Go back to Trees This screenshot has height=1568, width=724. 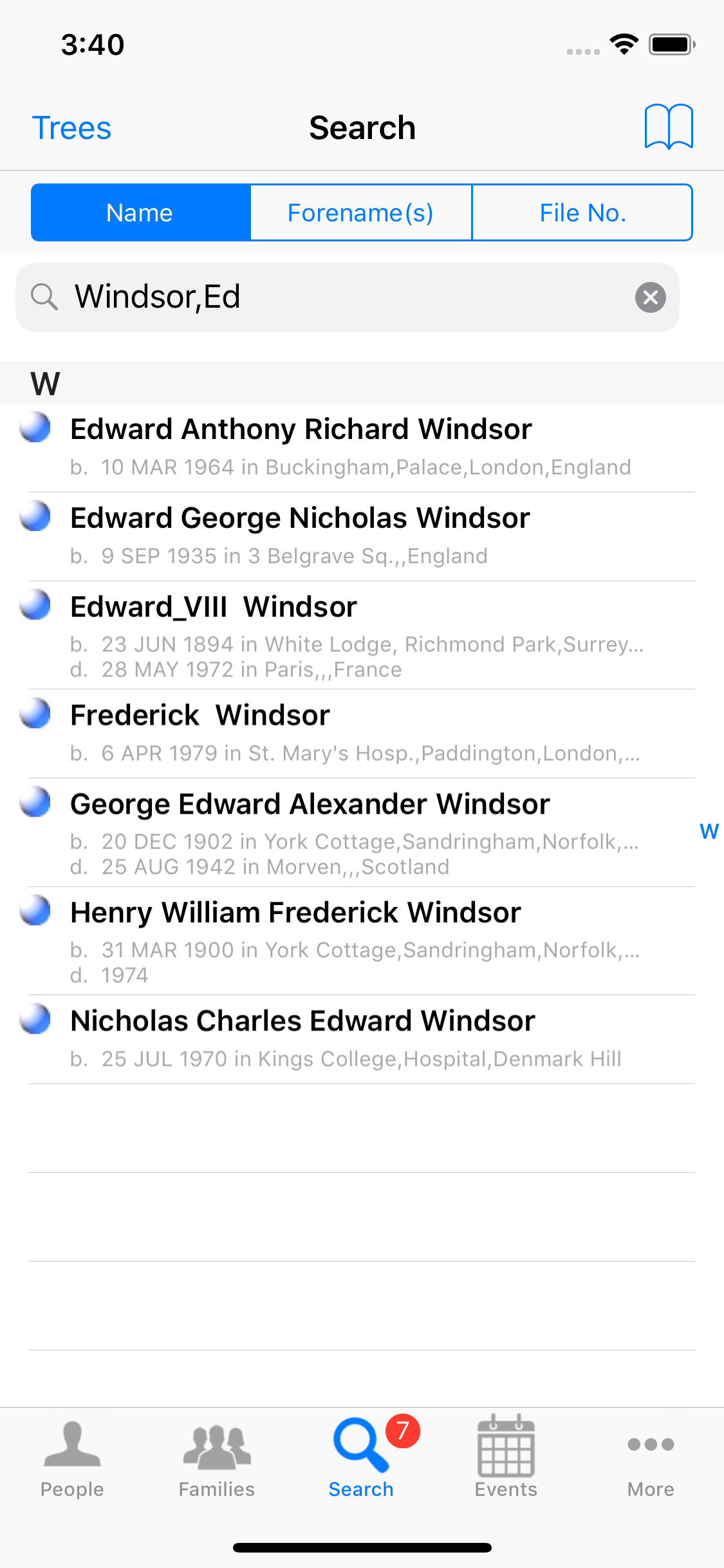click(71, 127)
